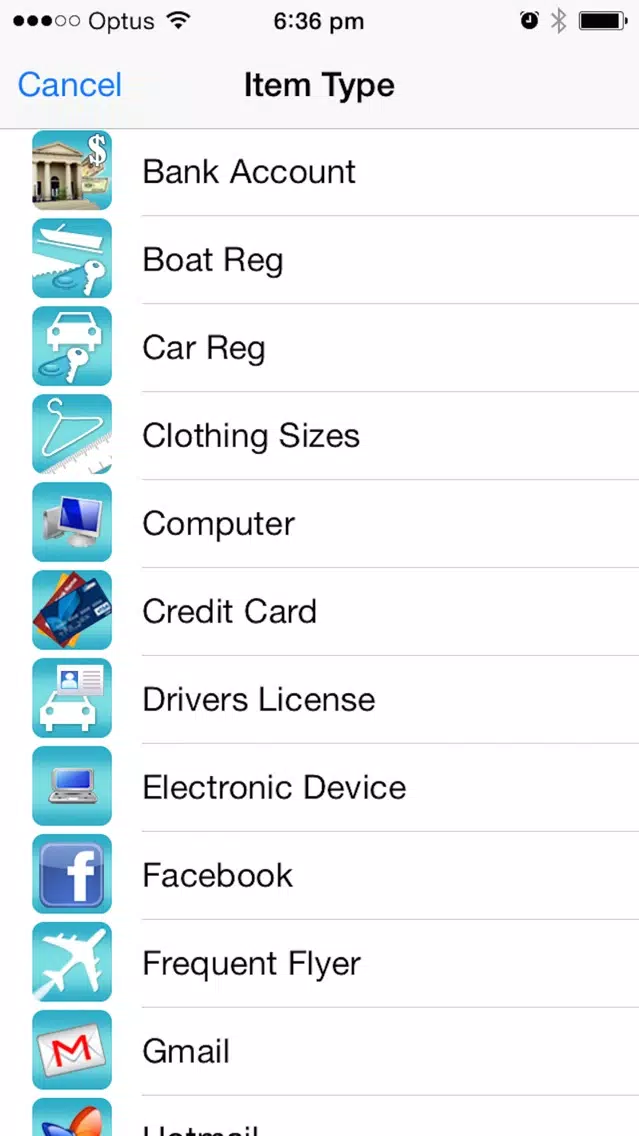Image resolution: width=639 pixels, height=1136 pixels.
Task: Open Drivers License item type
Action: point(320,699)
